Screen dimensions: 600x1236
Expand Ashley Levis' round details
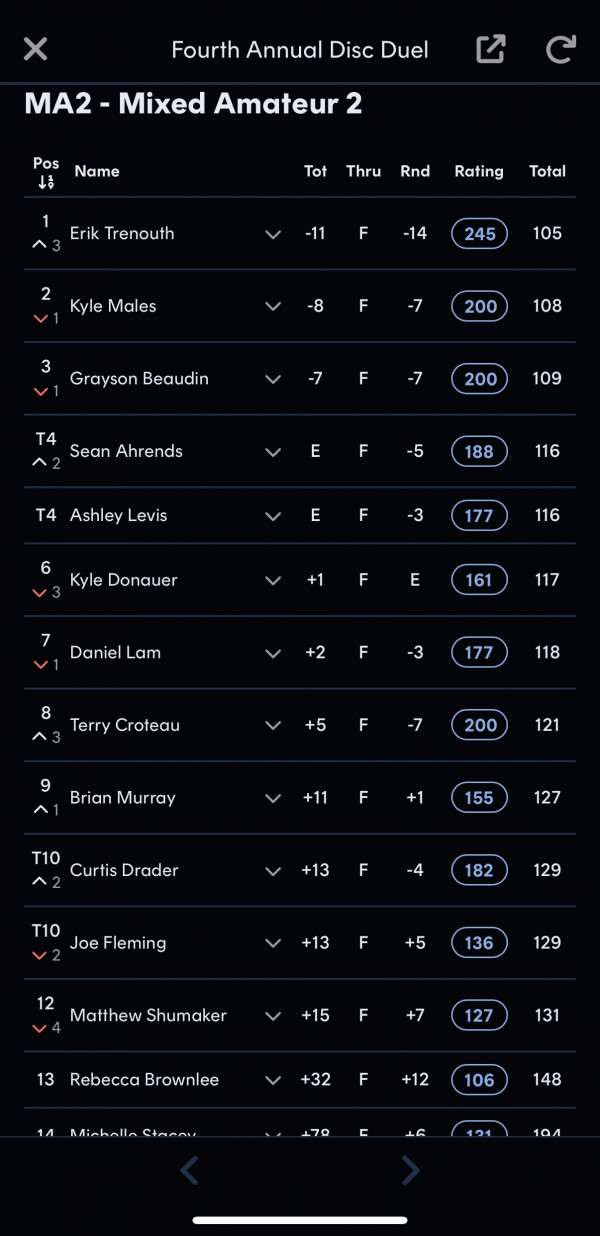[273, 516]
